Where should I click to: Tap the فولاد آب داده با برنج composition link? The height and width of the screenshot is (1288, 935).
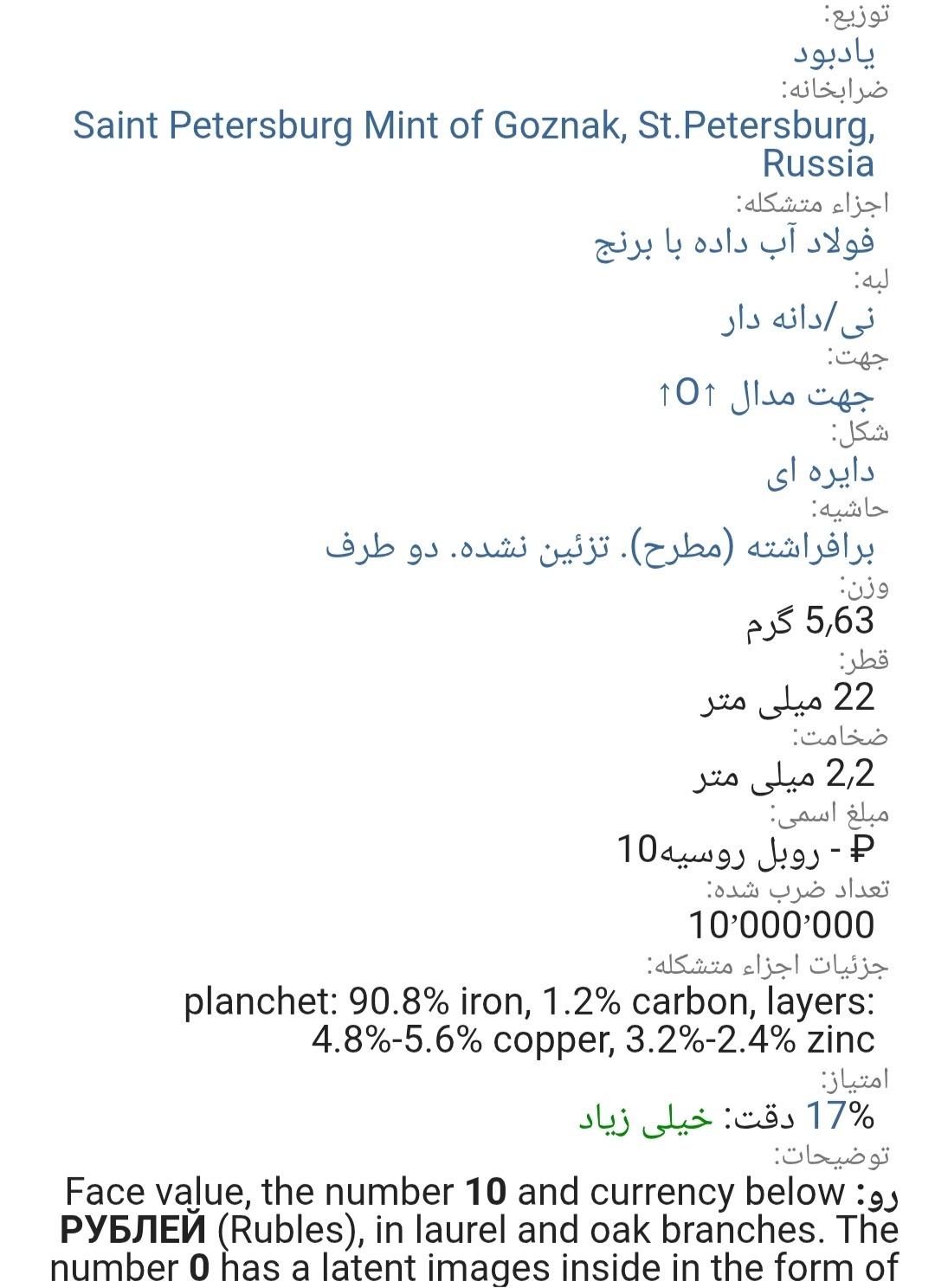[734, 243]
